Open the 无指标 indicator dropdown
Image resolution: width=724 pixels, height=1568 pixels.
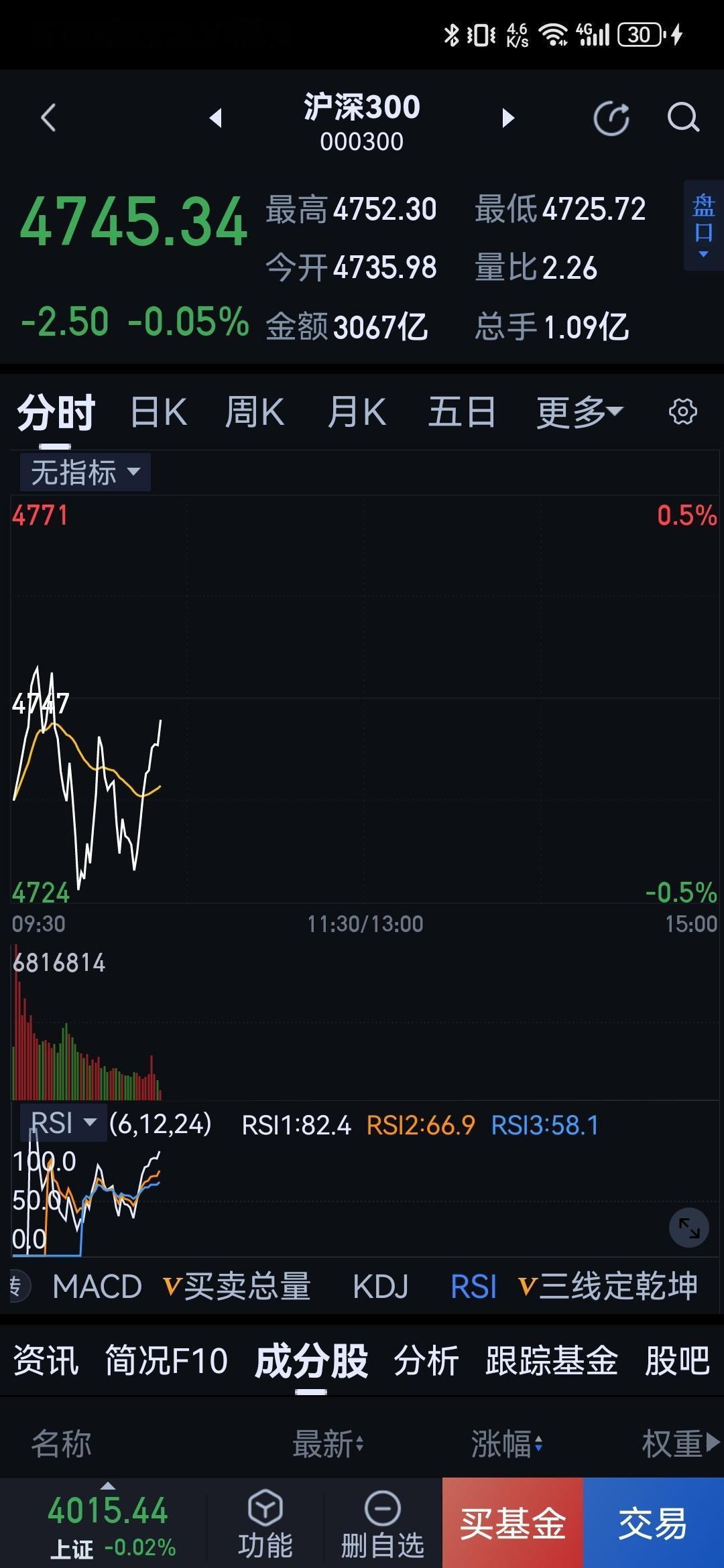coord(84,471)
